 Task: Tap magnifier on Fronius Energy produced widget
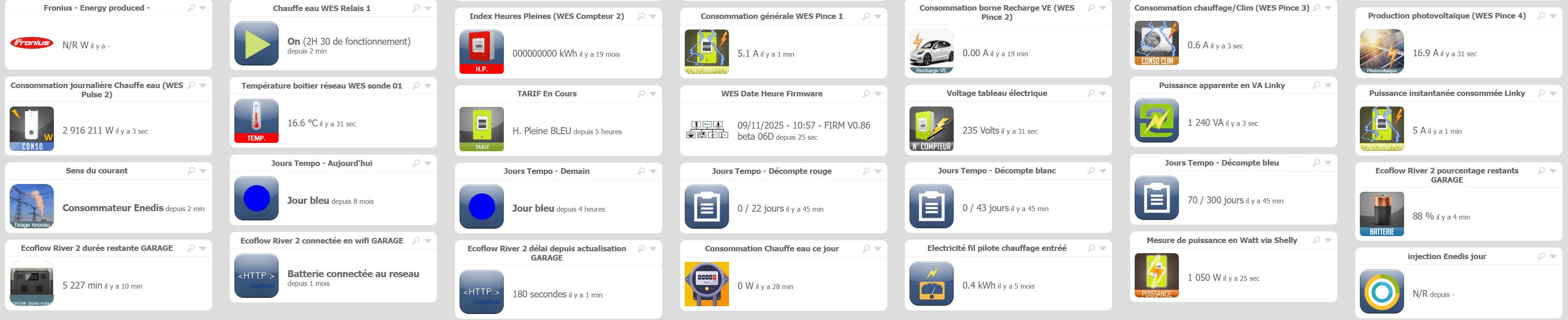click(191, 9)
